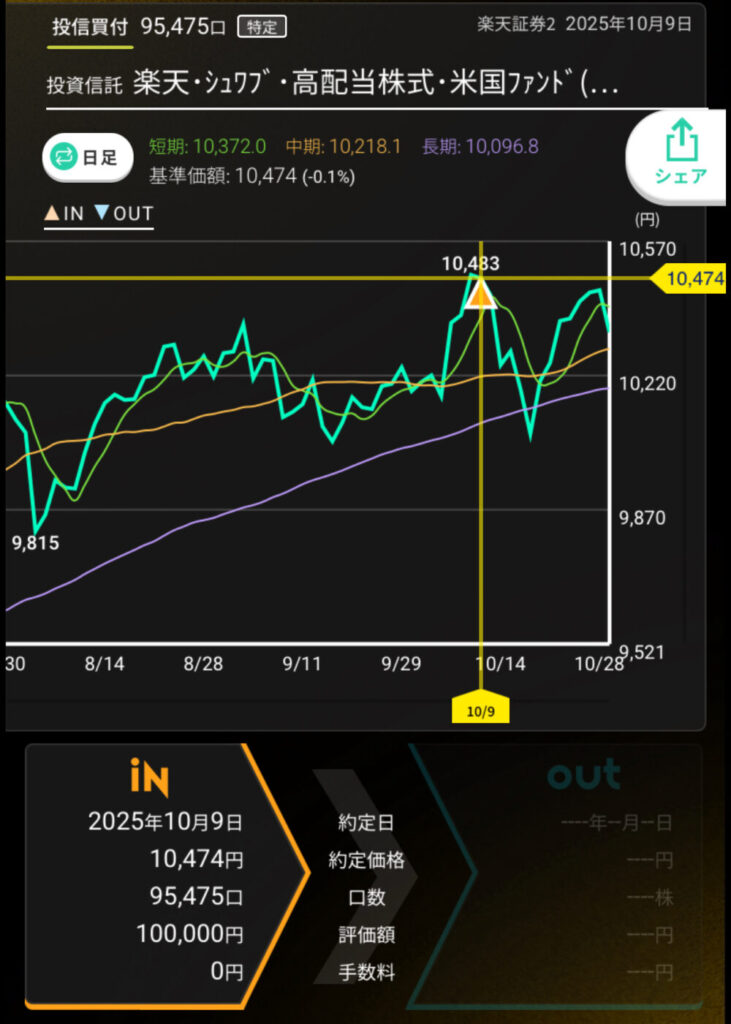This screenshot has height=1024, width=731.
Task: Share this trade via シェア button
Action: (x=680, y=154)
